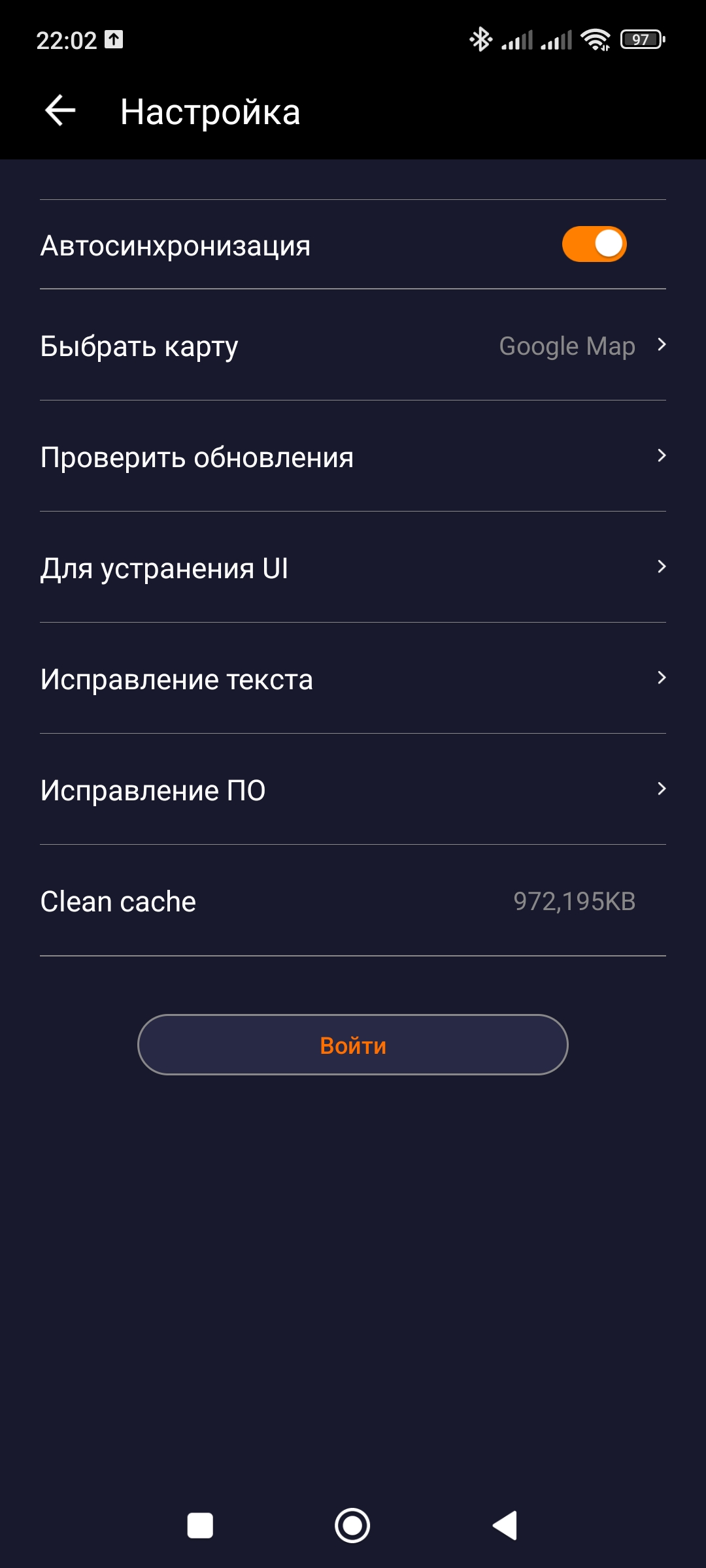This screenshot has height=1568, width=706.
Task: Go to the system home screen
Action: point(352,1526)
